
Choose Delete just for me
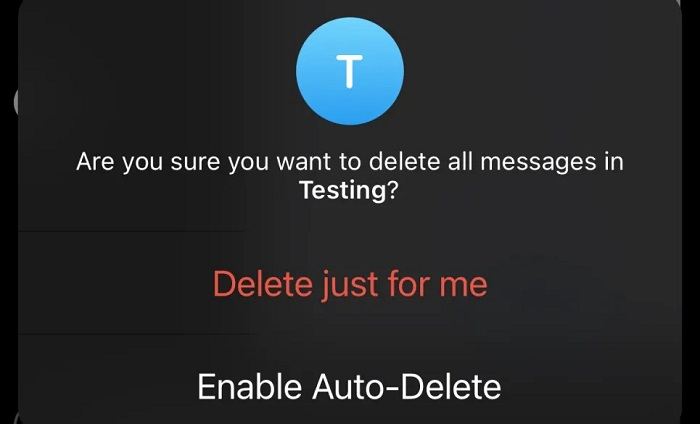click(349, 284)
